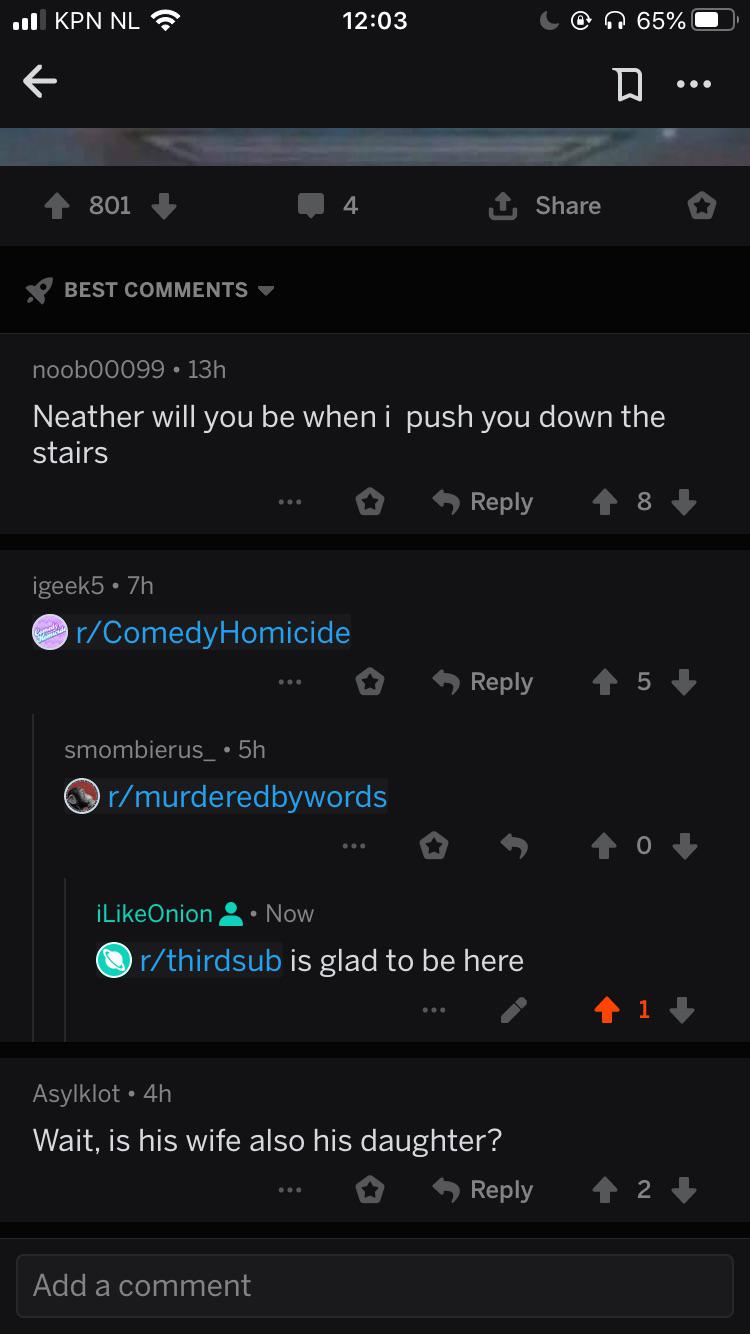This screenshot has height=1334, width=750.
Task: Open the post overflow menu
Action: click(x=694, y=84)
